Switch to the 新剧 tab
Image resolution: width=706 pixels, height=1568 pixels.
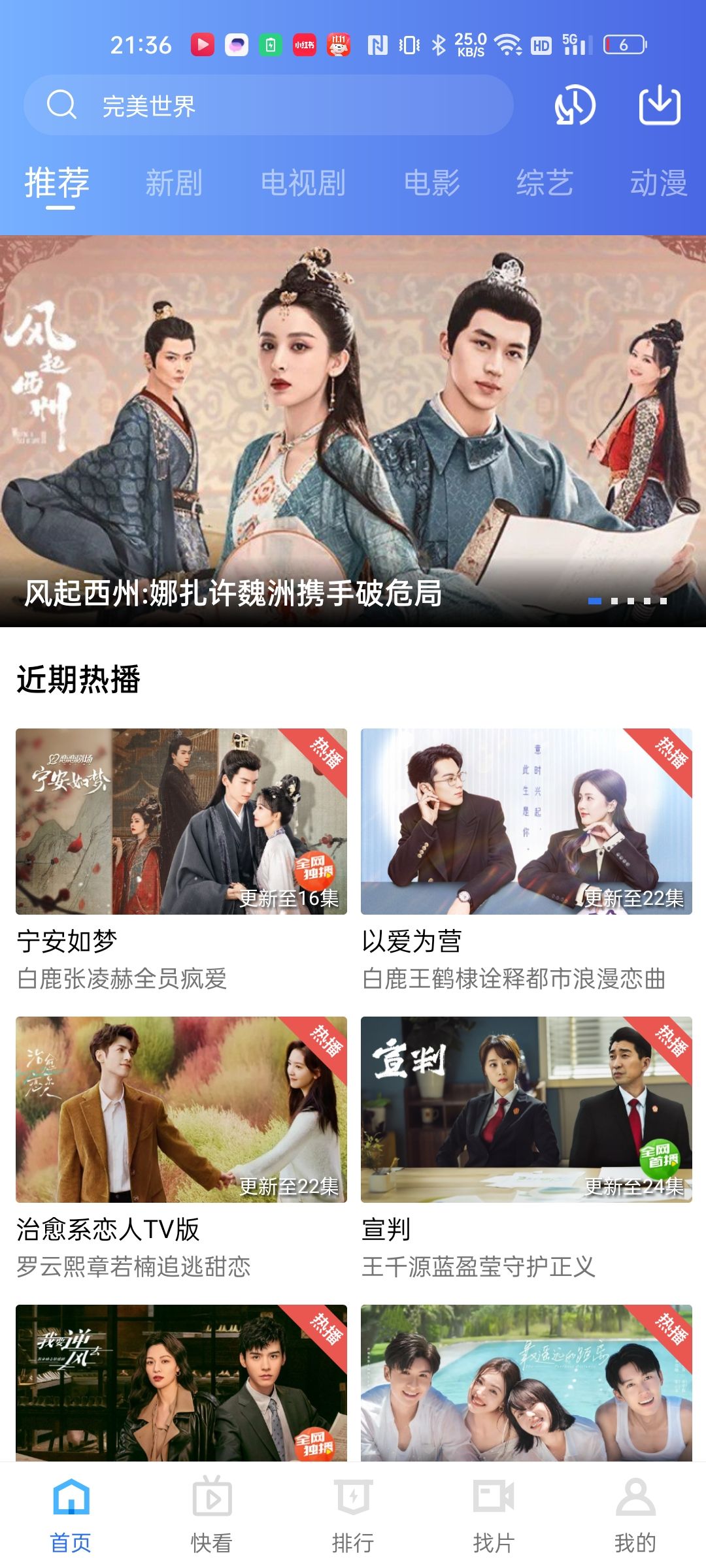coord(174,183)
